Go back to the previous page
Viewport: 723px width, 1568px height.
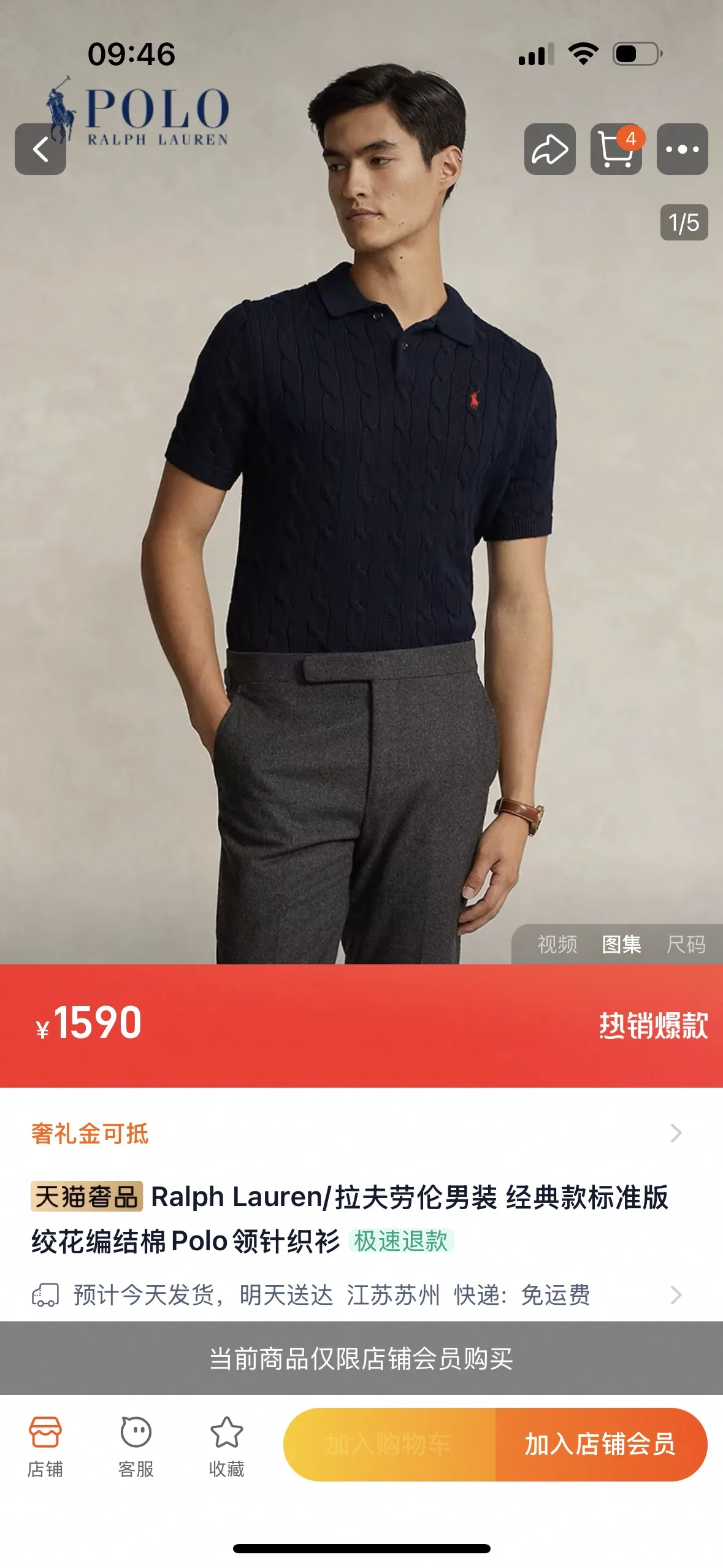click(x=40, y=149)
